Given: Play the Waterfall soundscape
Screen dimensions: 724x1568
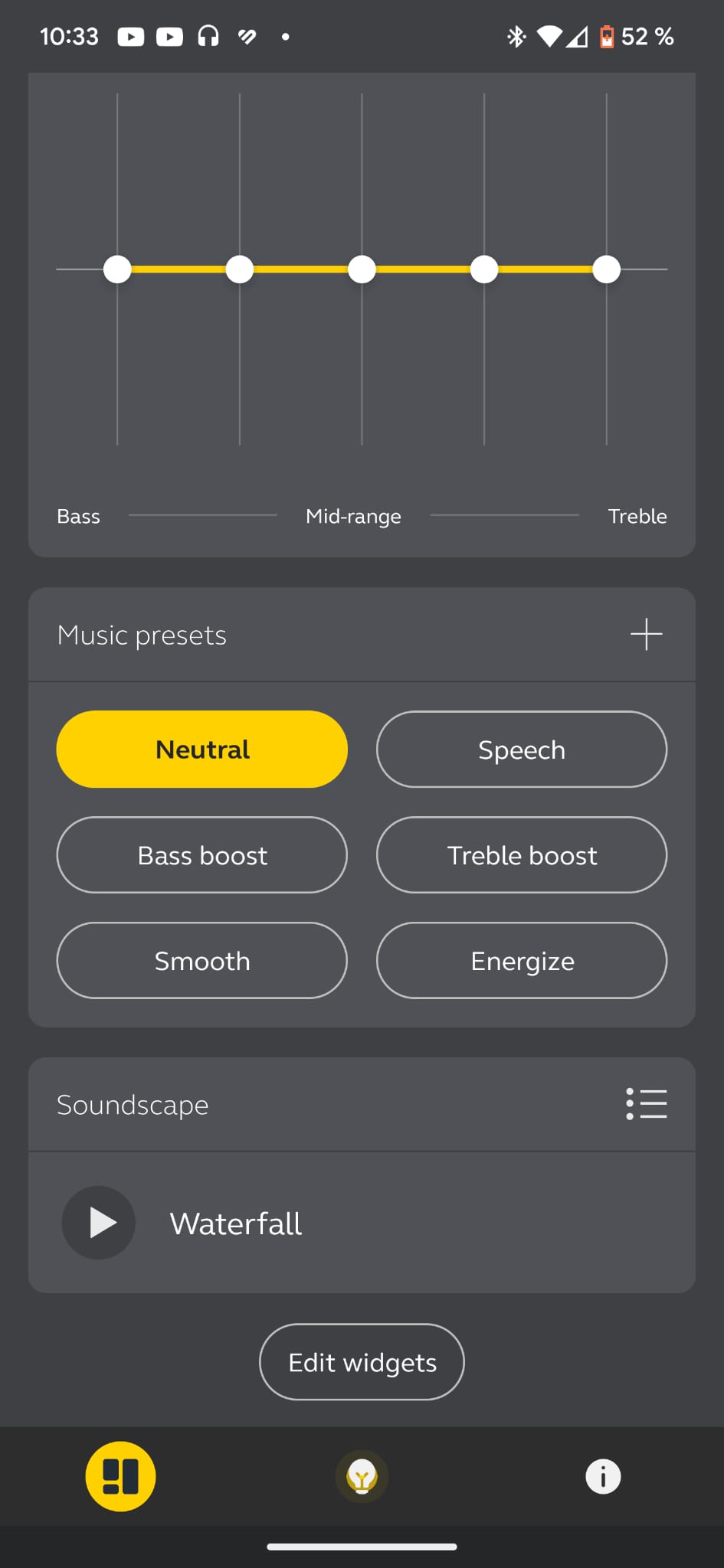Looking at the screenshot, I should [99, 1223].
